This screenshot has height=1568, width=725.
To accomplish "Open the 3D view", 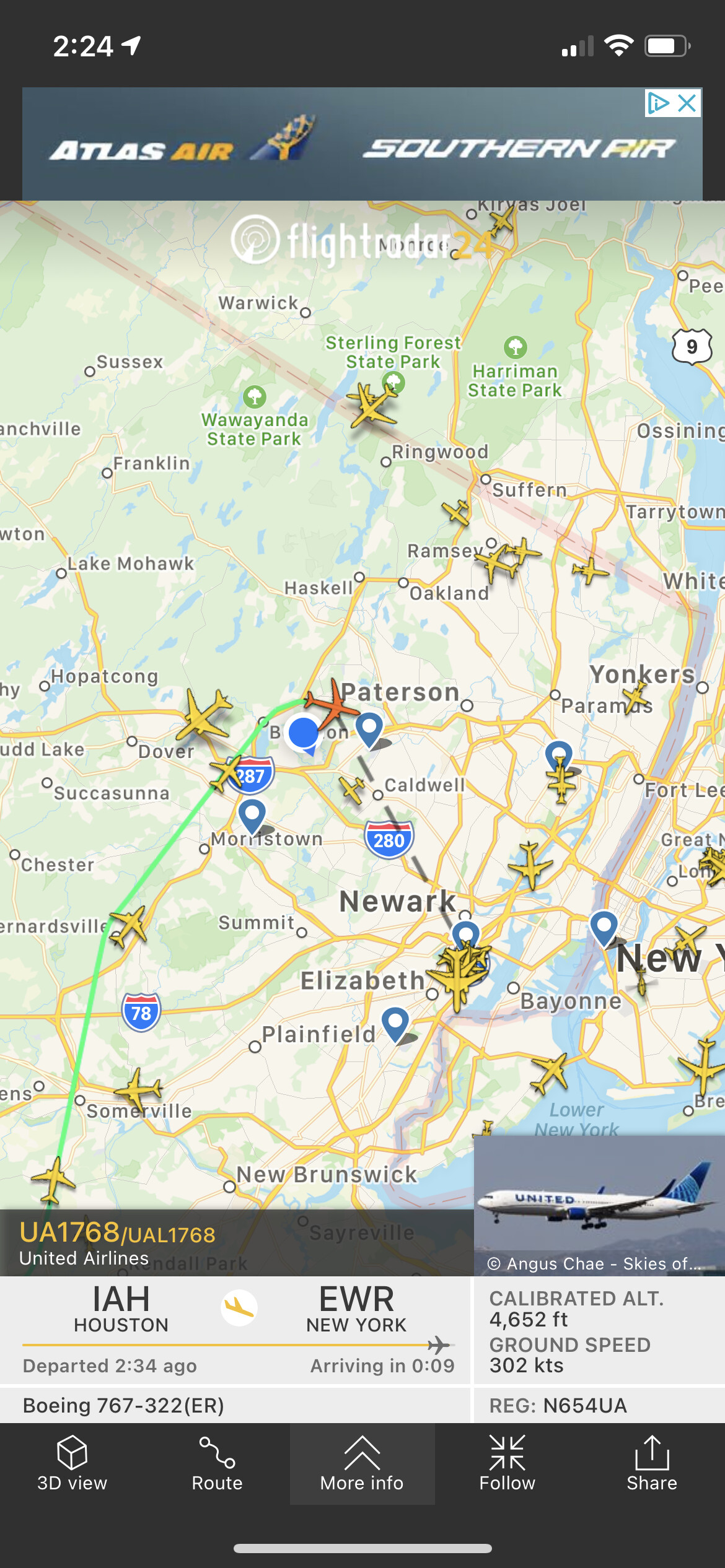I will [72, 1464].
